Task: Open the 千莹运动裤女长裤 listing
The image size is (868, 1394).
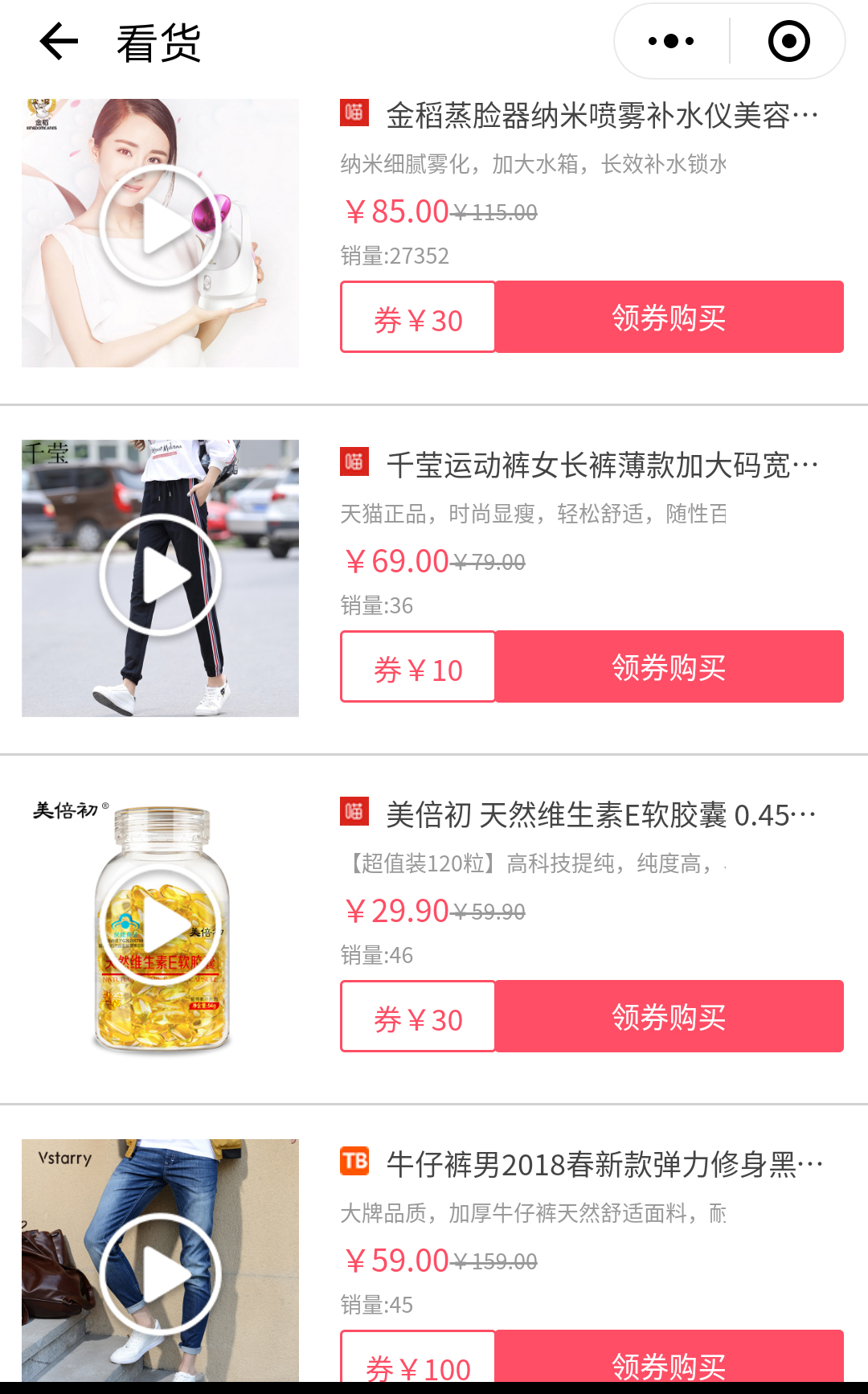Action: (x=603, y=465)
